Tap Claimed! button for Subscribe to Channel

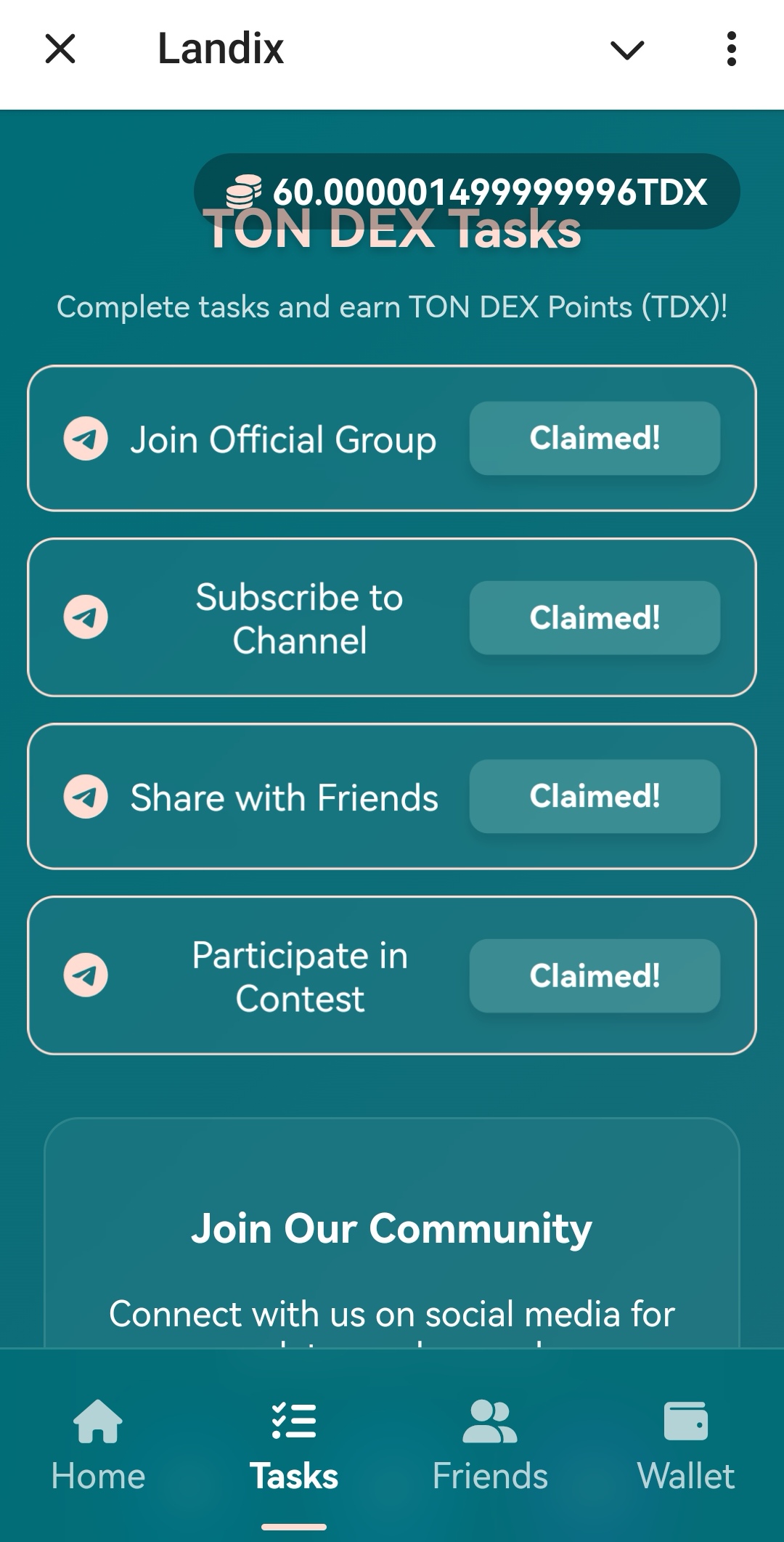[x=595, y=617]
